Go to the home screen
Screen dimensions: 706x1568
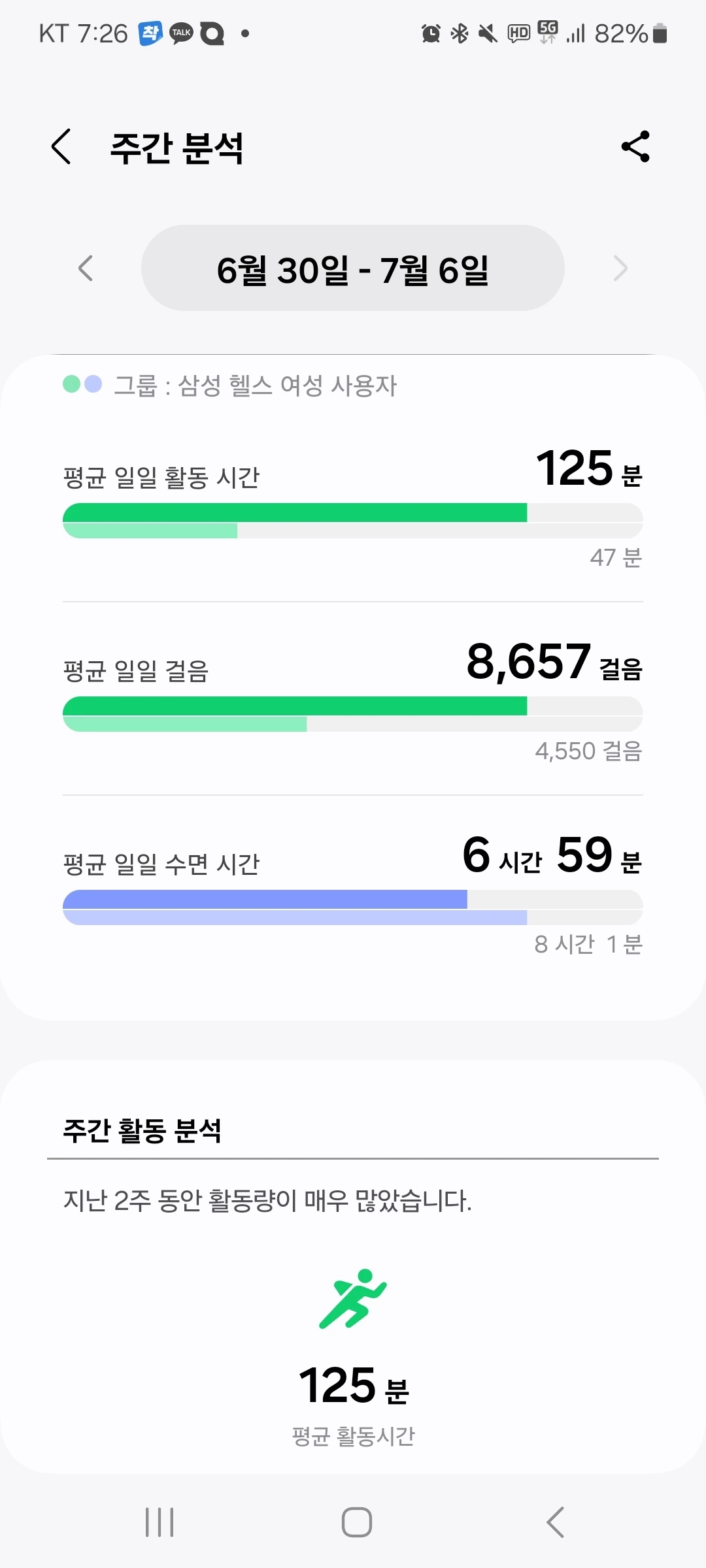point(357,1522)
